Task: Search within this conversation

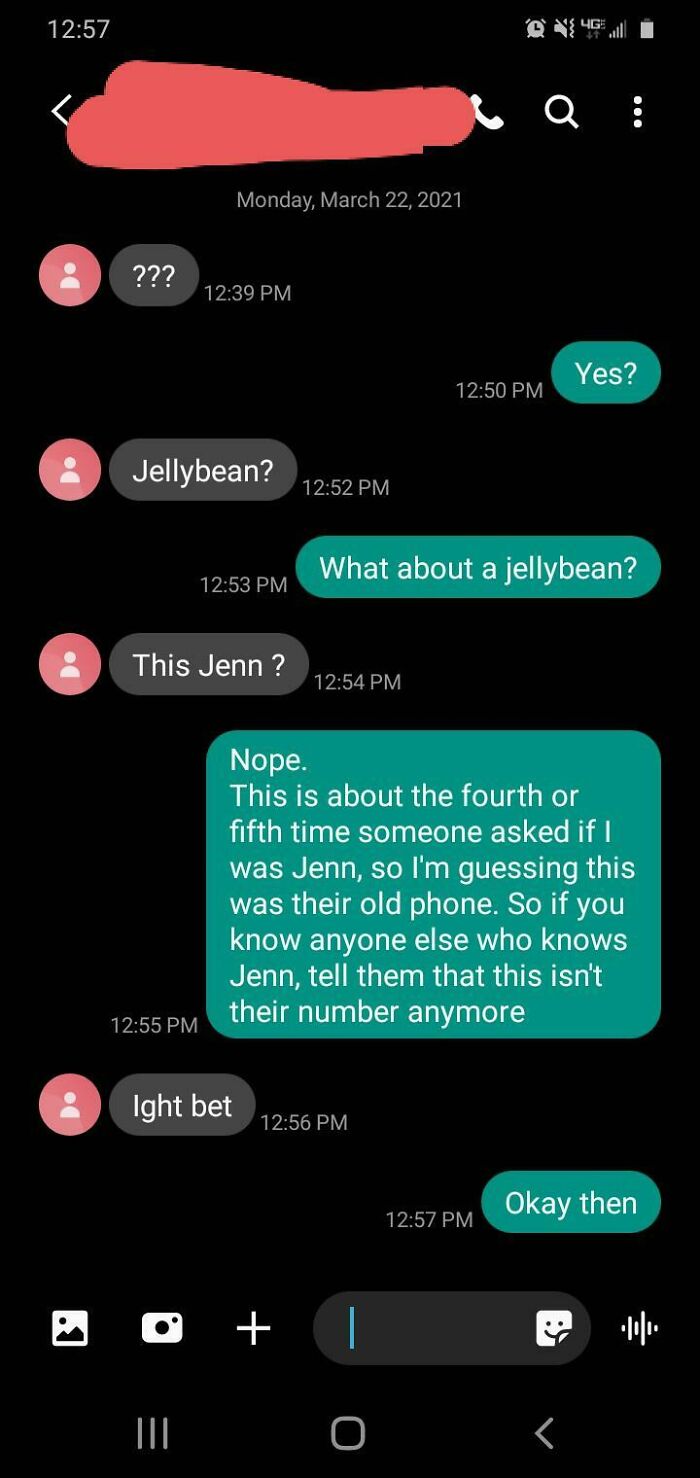Action: [x=561, y=113]
